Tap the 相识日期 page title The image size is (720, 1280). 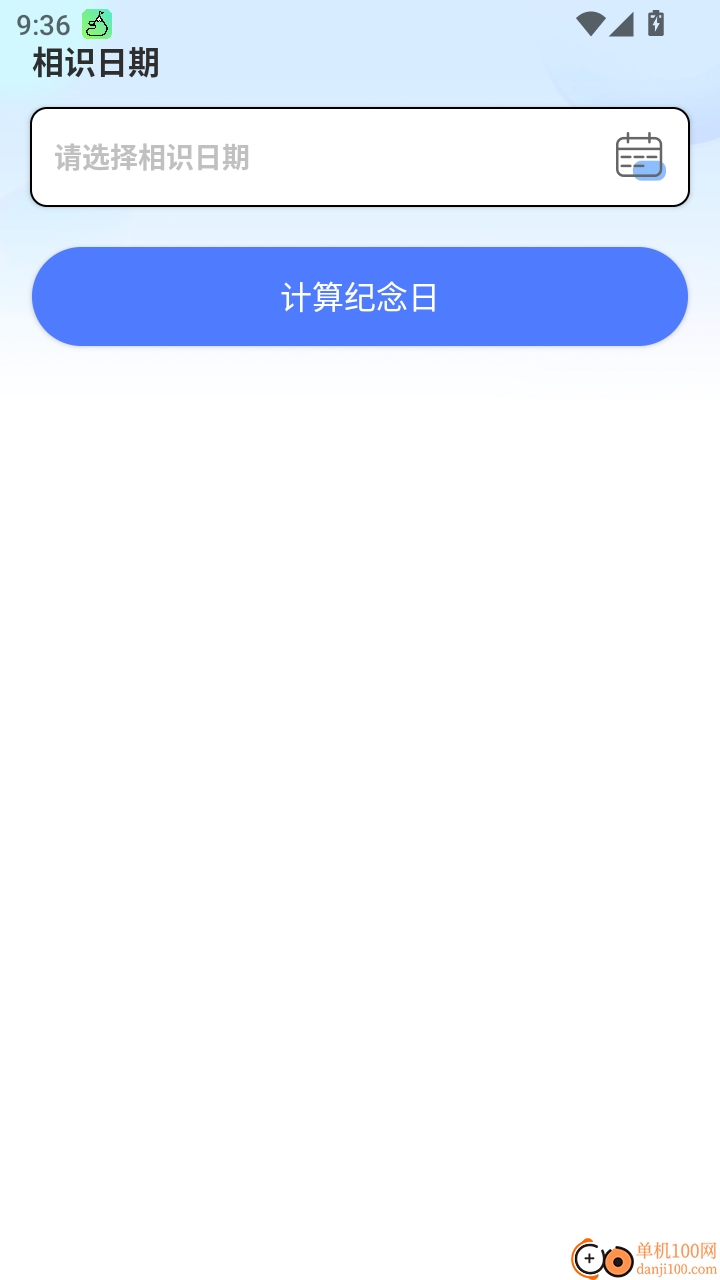pyautogui.click(x=95, y=62)
